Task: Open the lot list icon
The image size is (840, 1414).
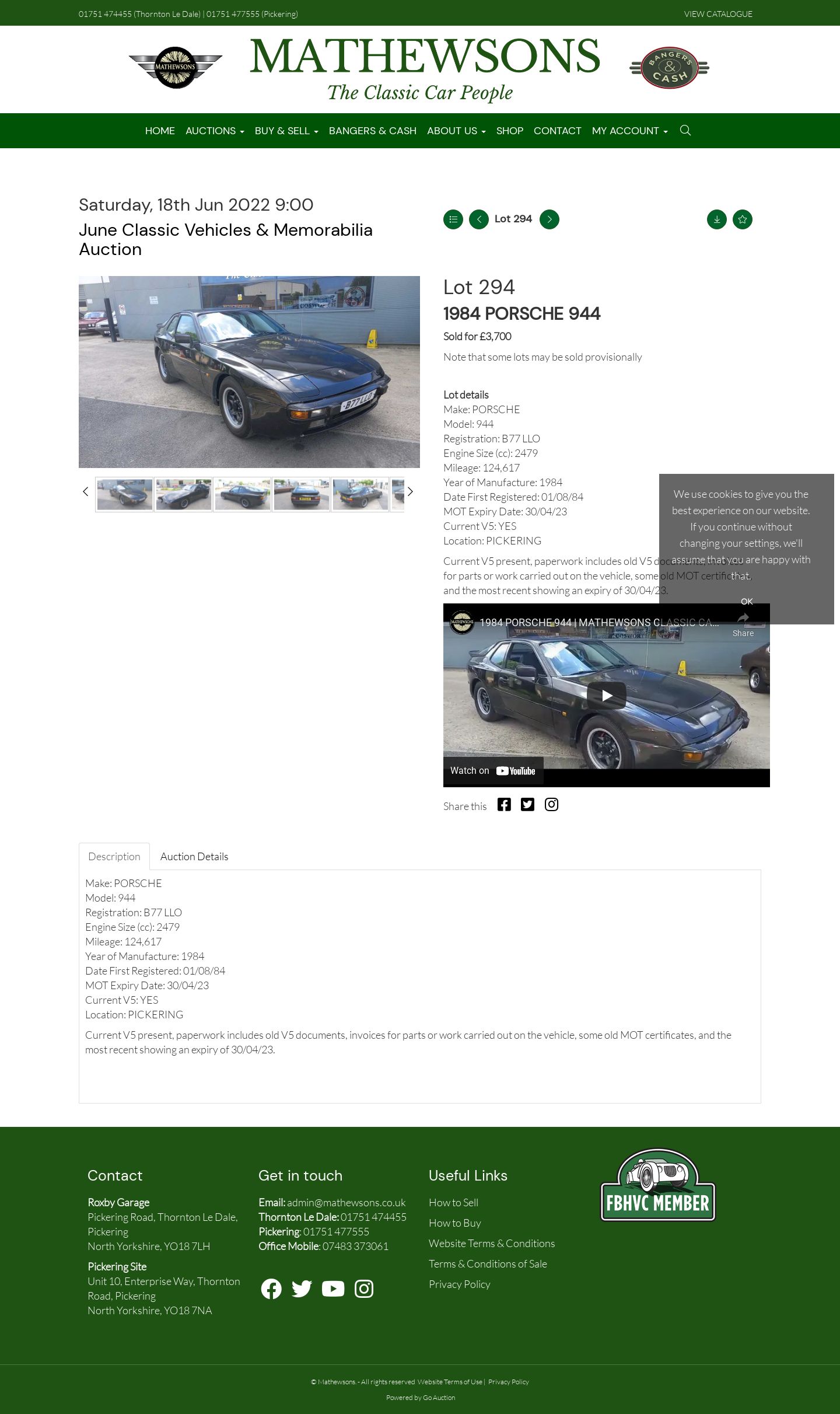Action: [453, 219]
